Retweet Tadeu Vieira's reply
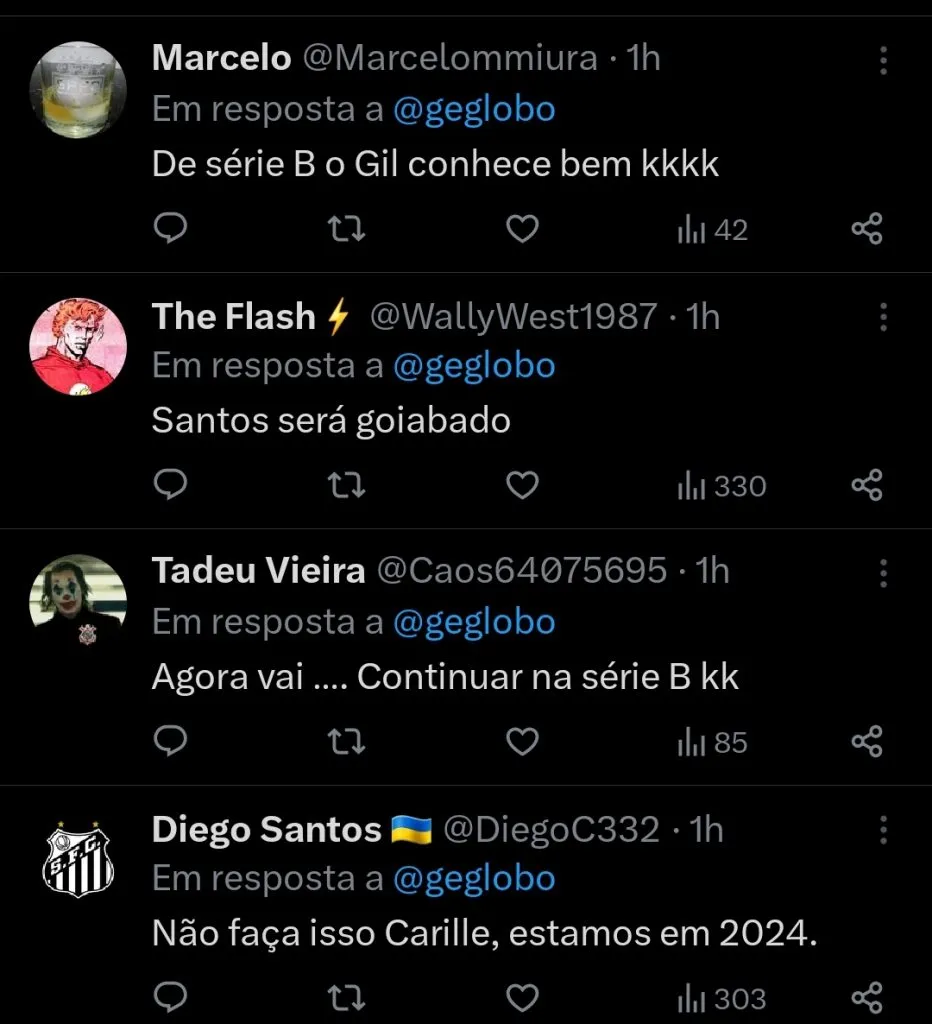 click(345, 742)
